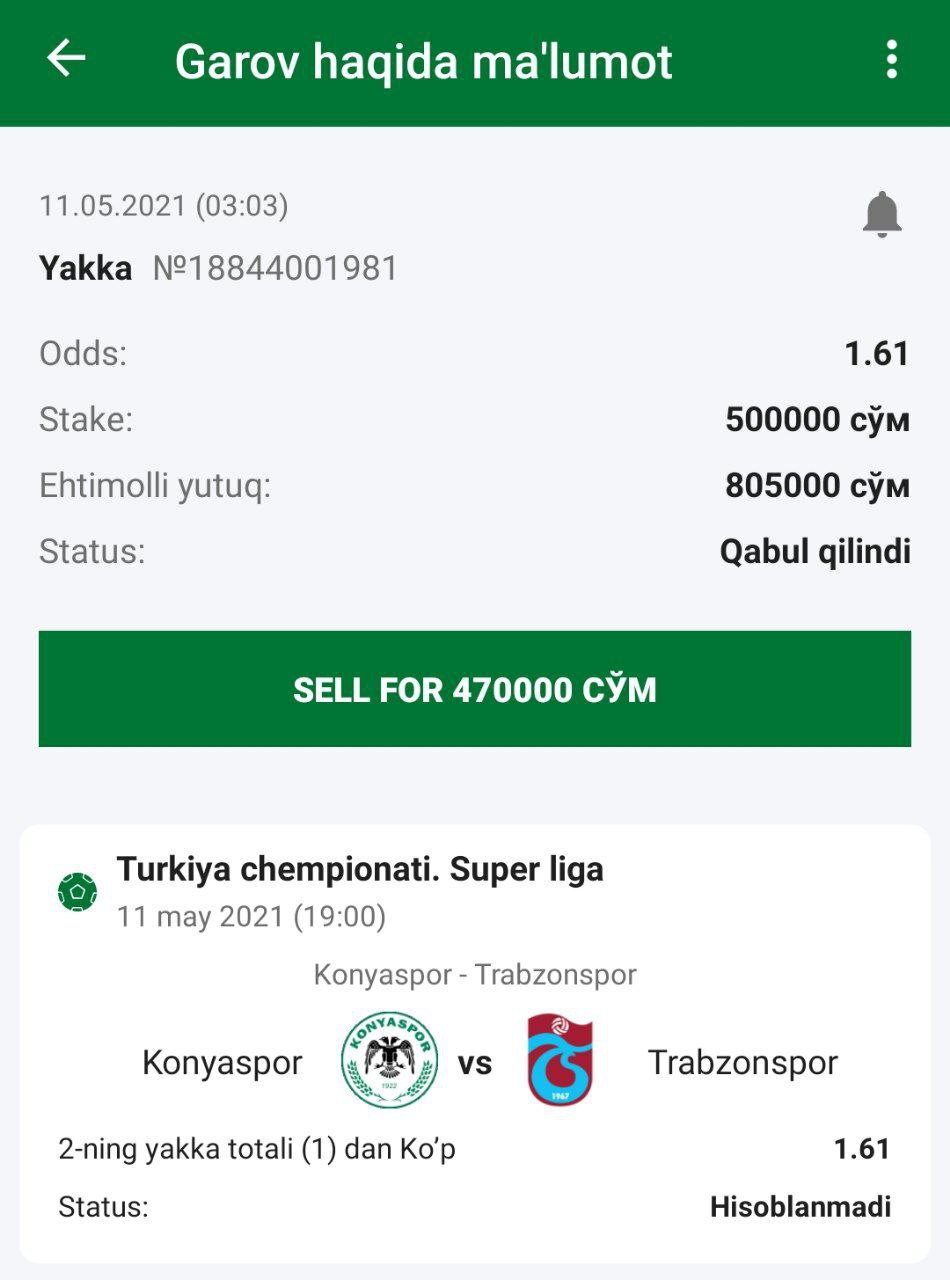Sell the bet for 470000 сўм
This screenshot has width=950, height=1280.
click(474, 689)
